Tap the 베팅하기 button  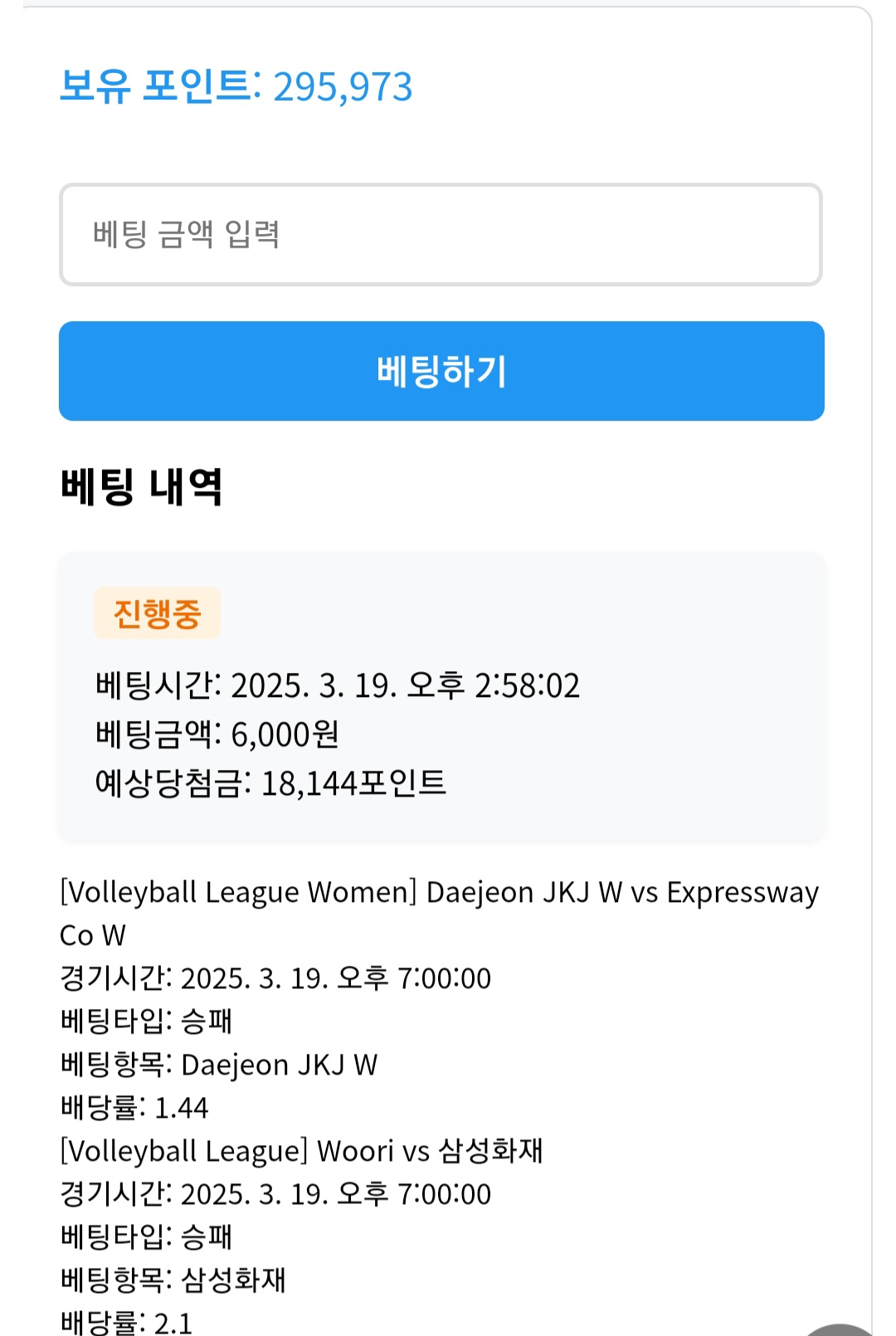(x=441, y=371)
